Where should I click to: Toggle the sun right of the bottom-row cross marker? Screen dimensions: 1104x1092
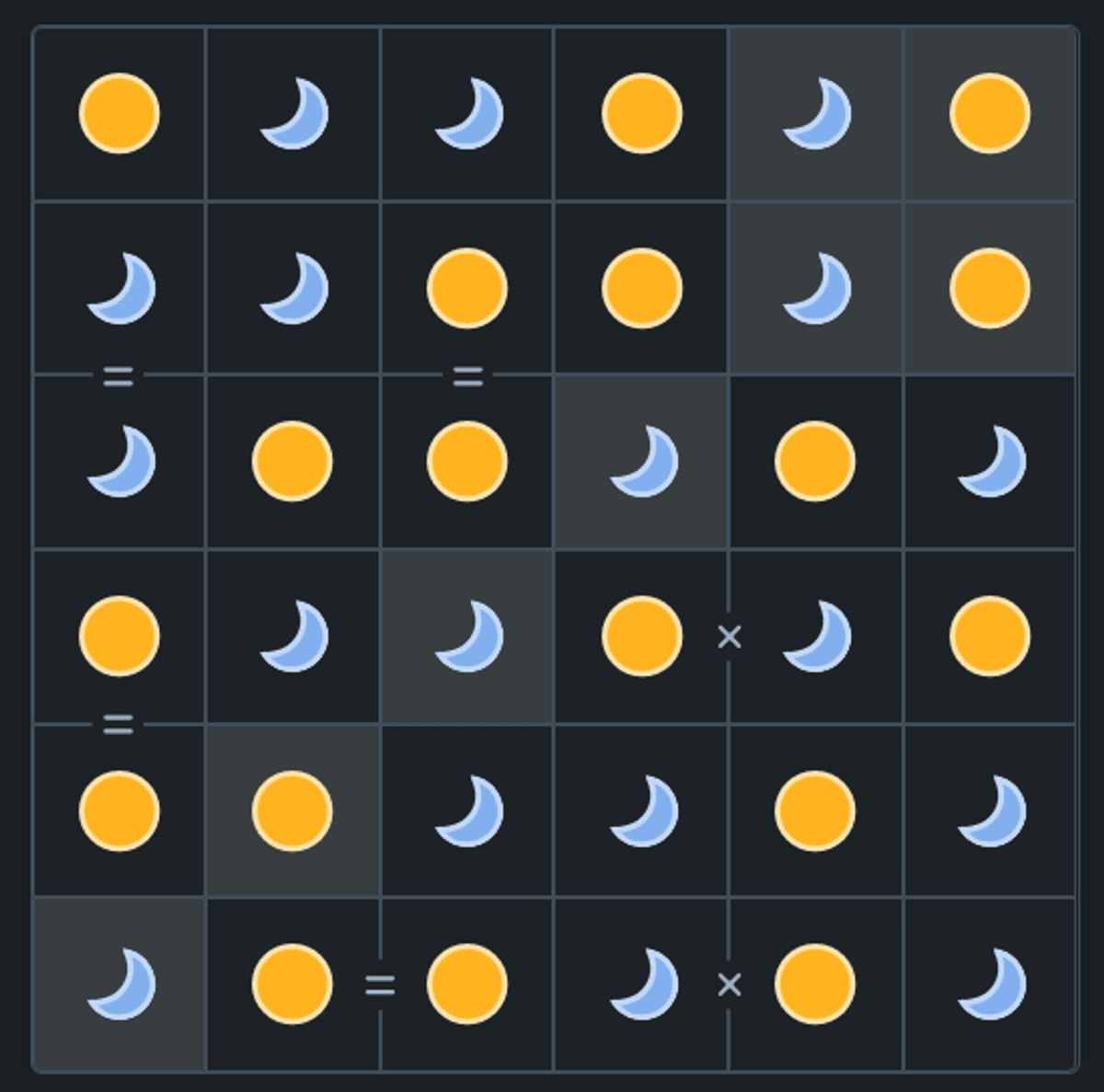pyautogui.click(x=815, y=983)
